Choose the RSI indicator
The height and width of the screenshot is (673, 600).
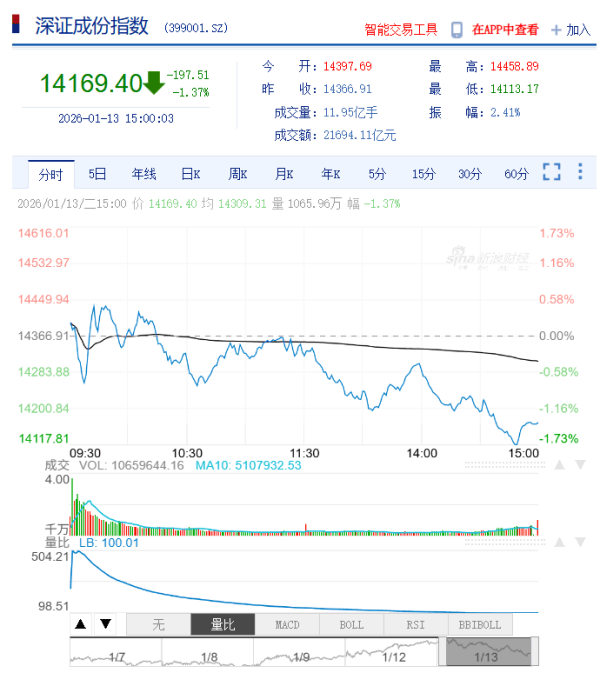pyautogui.click(x=416, y=625)
